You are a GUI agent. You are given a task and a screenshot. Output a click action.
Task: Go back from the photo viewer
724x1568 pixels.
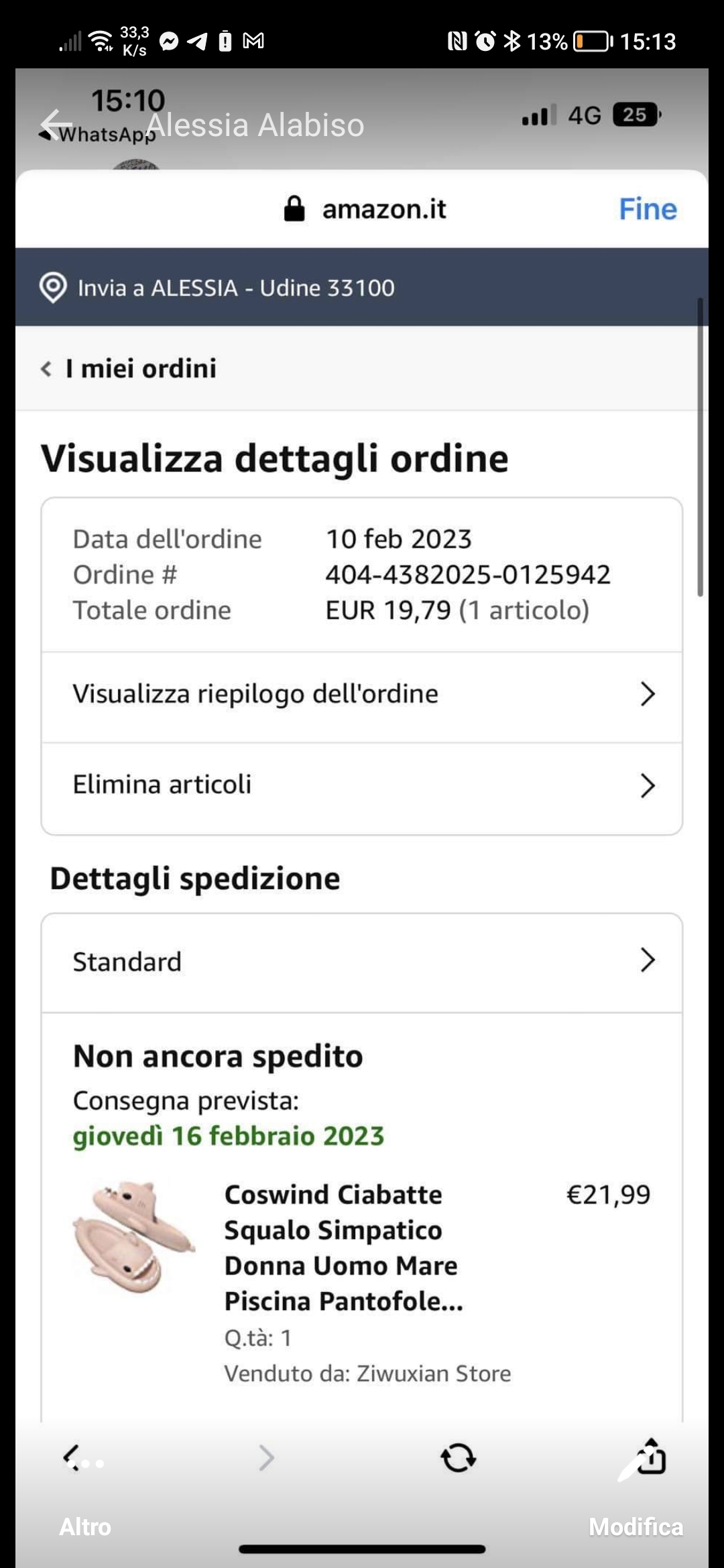click(x=56, y=124)
